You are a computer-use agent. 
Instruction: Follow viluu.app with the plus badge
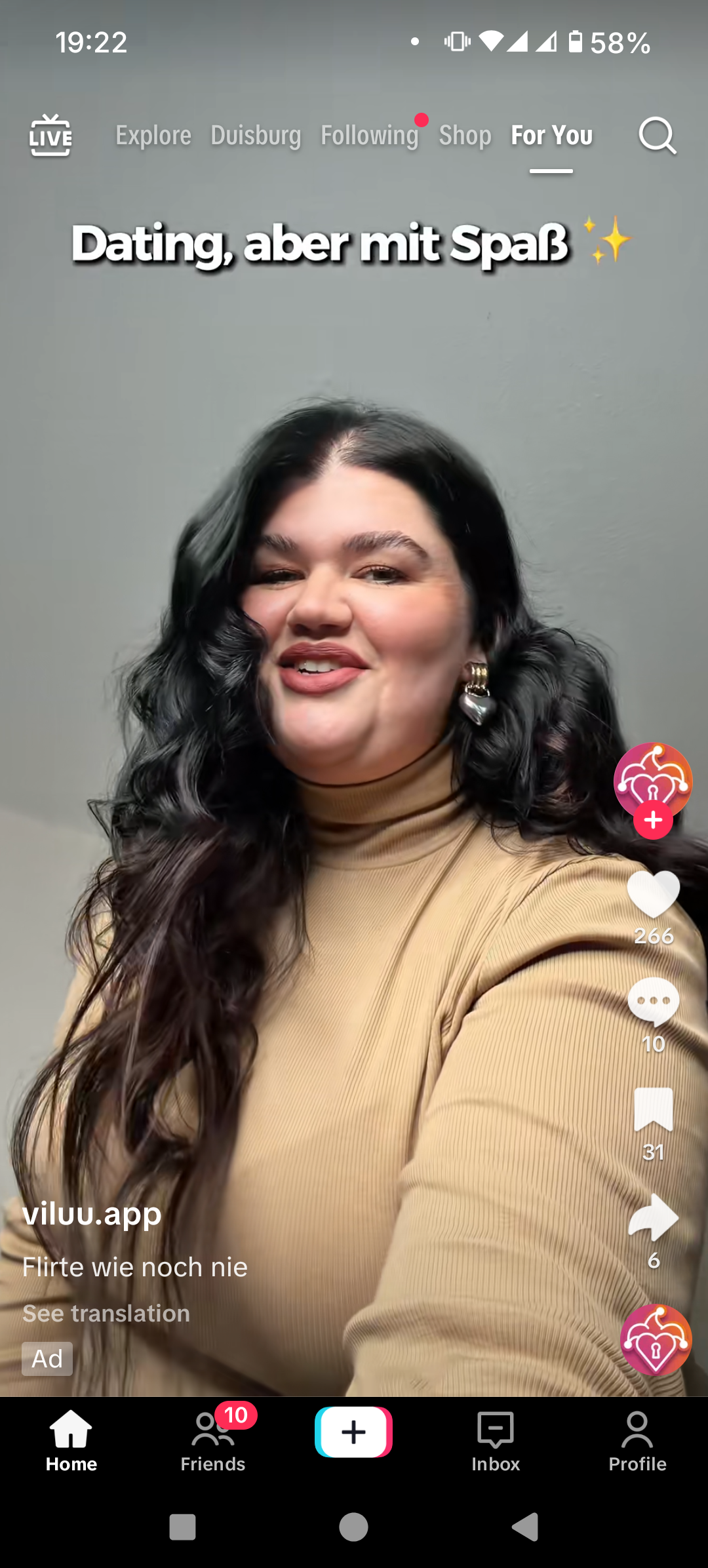tap(653, 821)
